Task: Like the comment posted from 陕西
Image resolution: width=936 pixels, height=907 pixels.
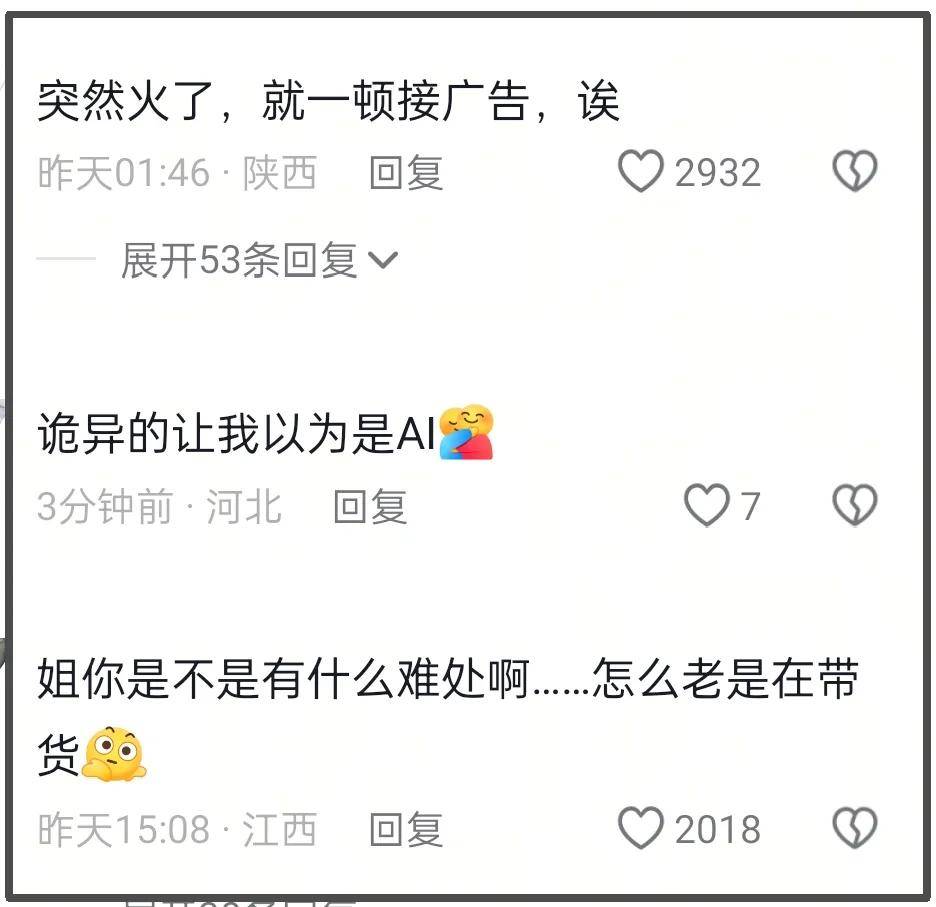Action: pyautogui.click(x=641, y=172)
